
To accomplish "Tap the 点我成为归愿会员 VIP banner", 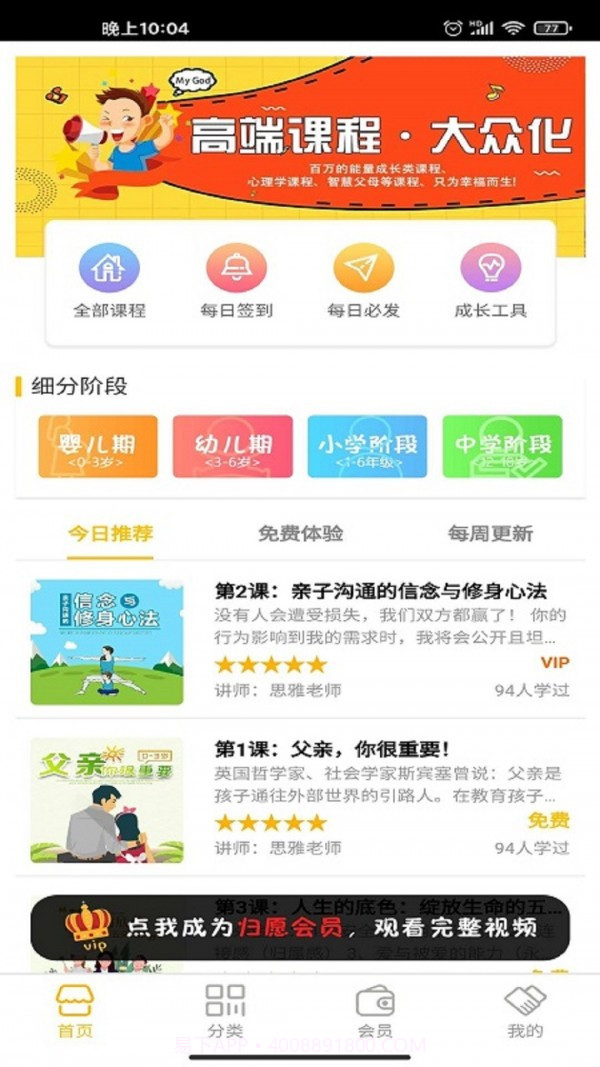I will pos(300,928).
